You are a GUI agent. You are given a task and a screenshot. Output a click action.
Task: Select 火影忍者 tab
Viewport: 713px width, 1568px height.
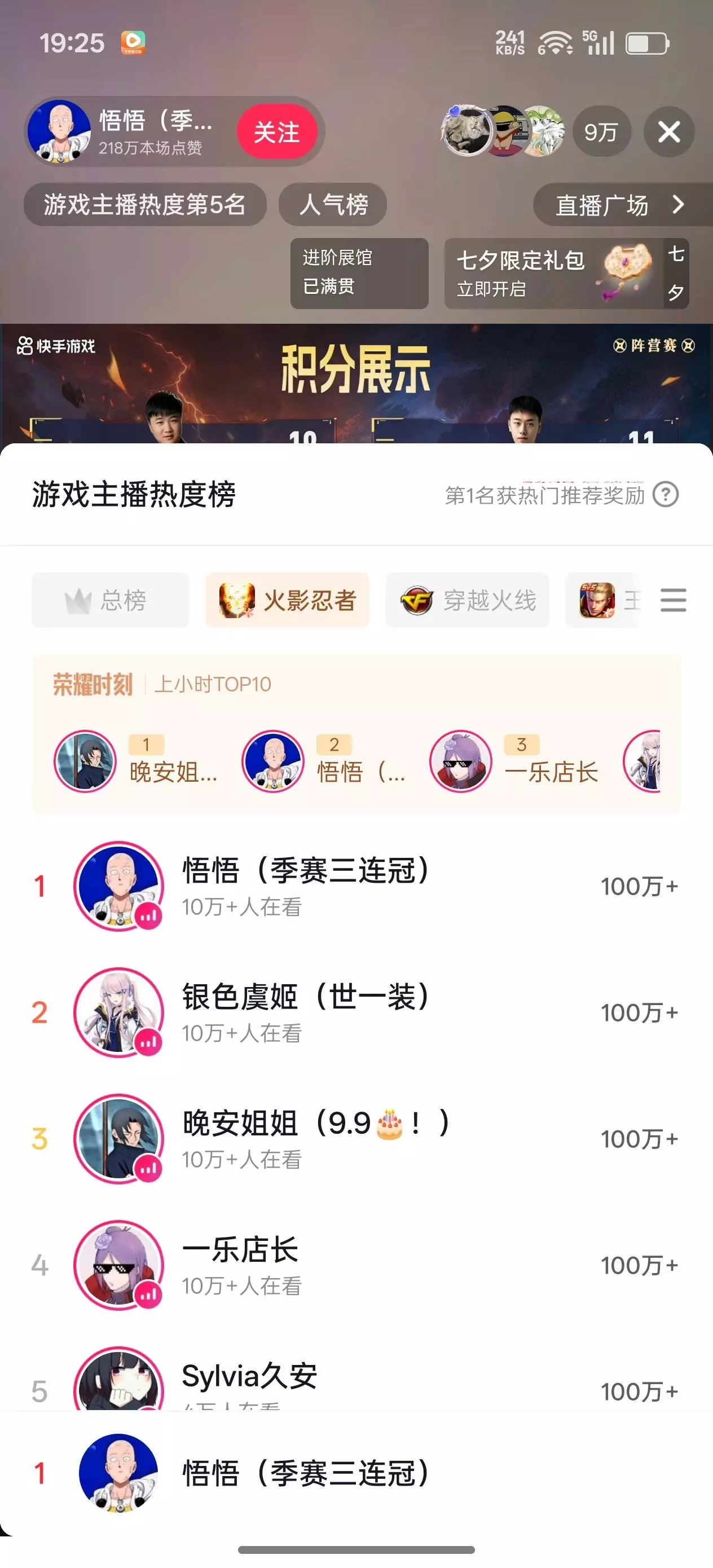(x=287, y=600)
